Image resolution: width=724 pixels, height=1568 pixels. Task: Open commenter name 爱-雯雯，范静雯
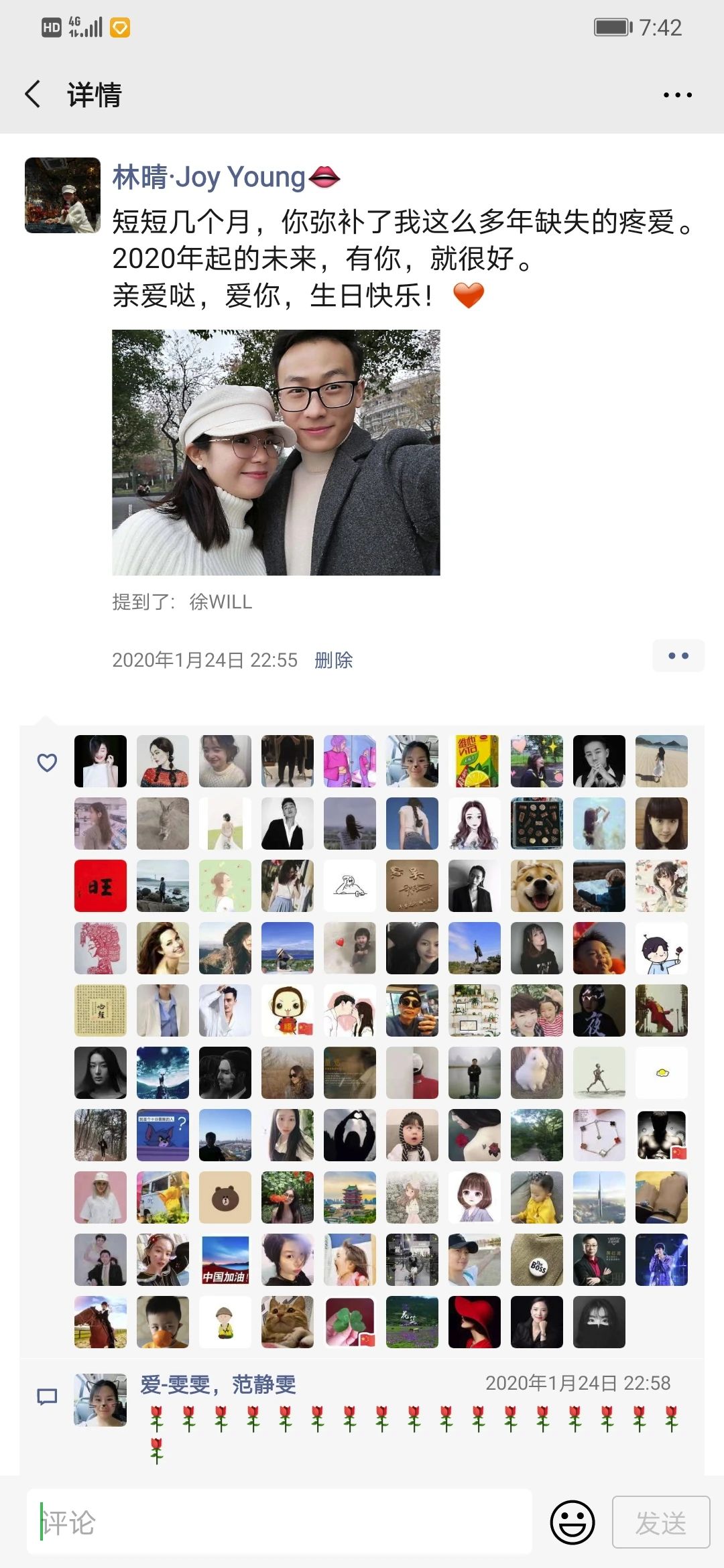click(218, 1384)
